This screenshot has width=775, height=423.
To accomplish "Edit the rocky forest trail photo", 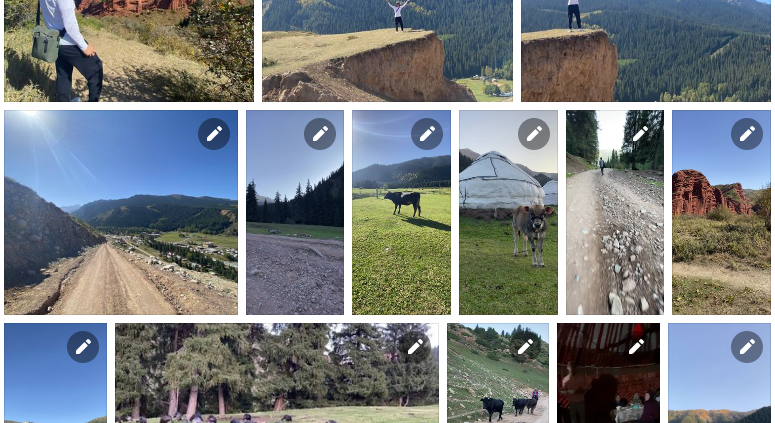I will (x=640, y=134).
